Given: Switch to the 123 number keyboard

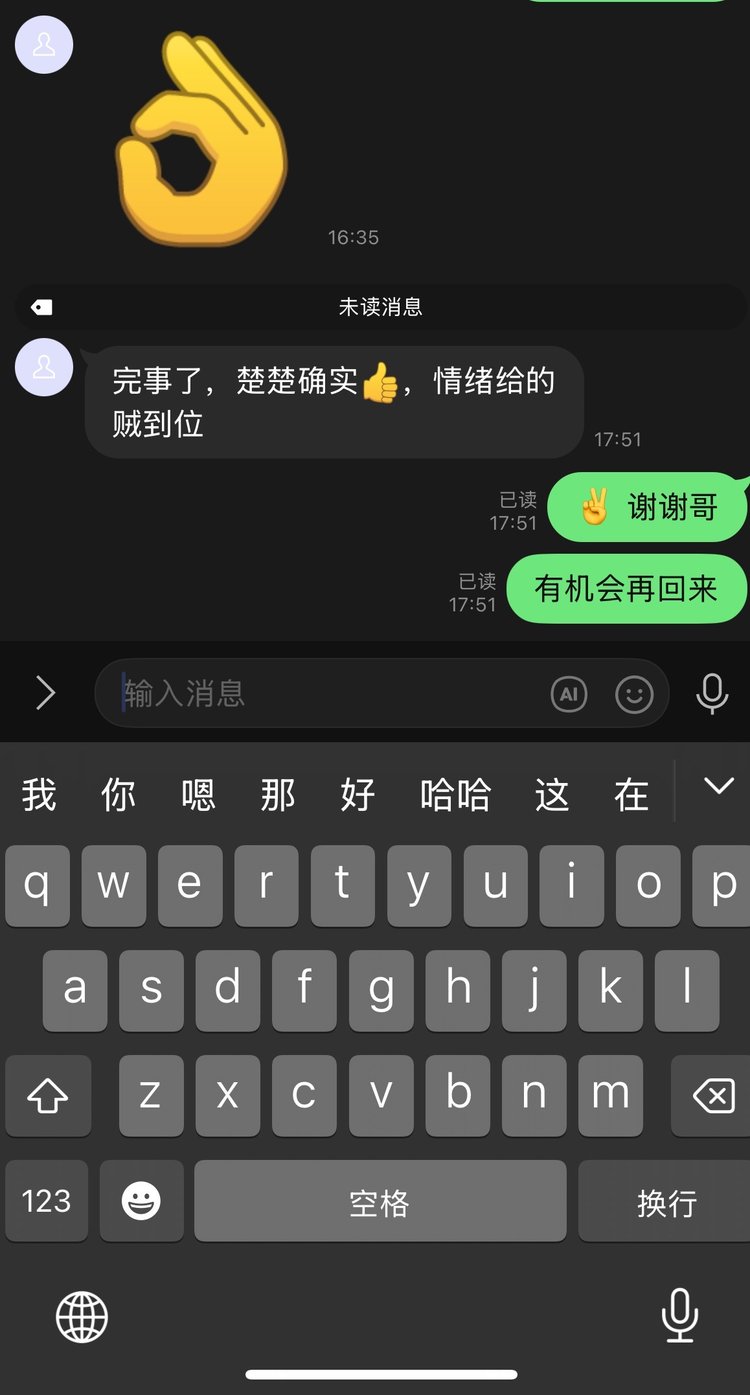Looking at the screenshot, I should point(46,1201).
